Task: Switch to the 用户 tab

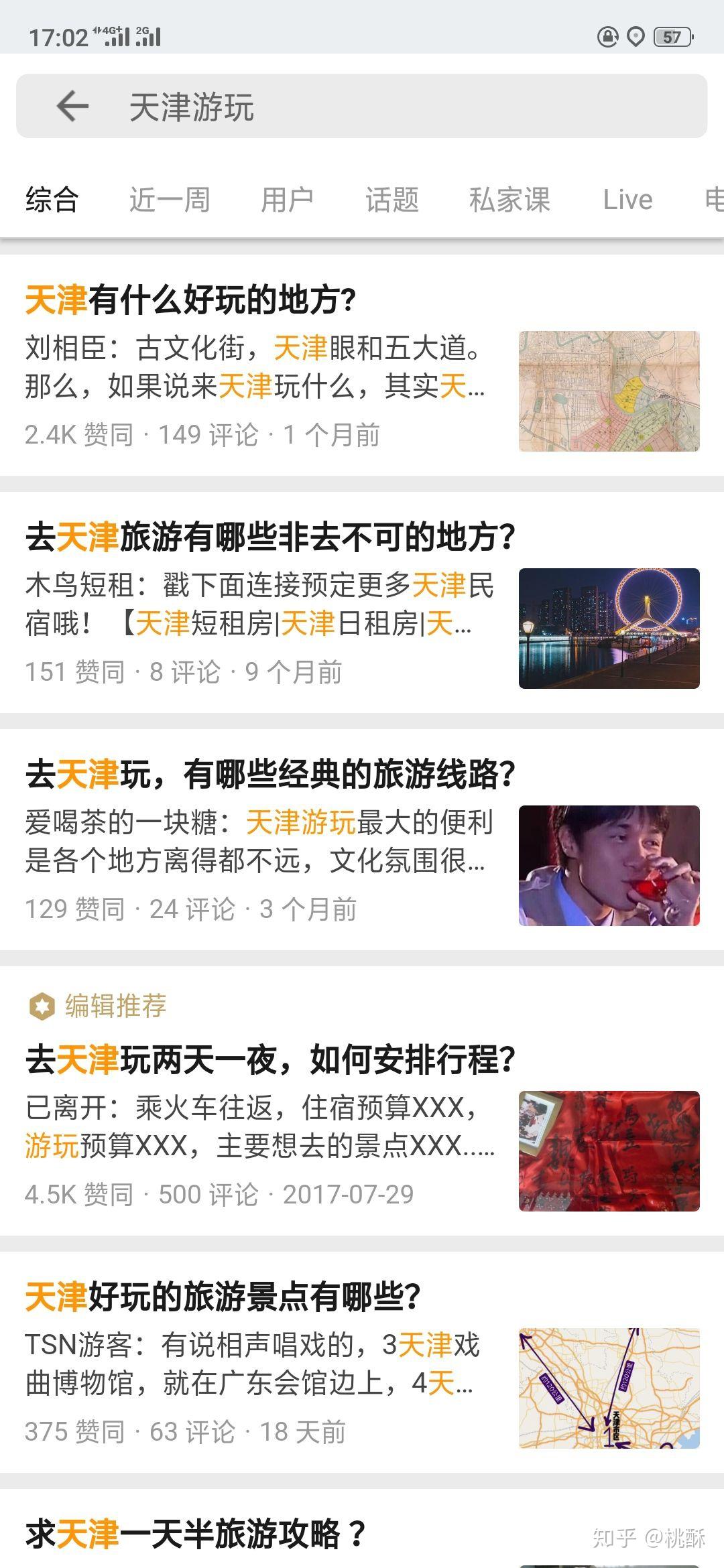Action: [287, 200]
